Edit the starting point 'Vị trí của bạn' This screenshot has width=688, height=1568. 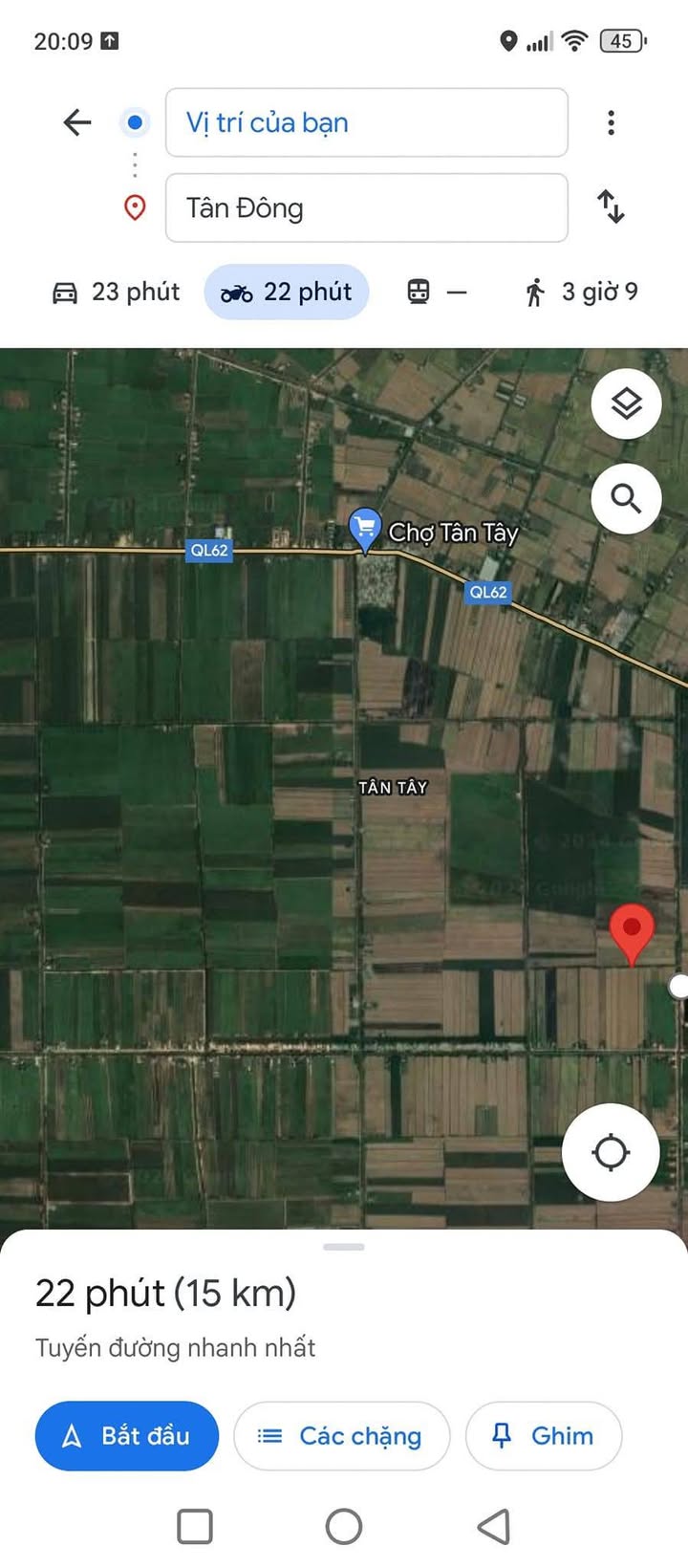click(x=366, y=122)
